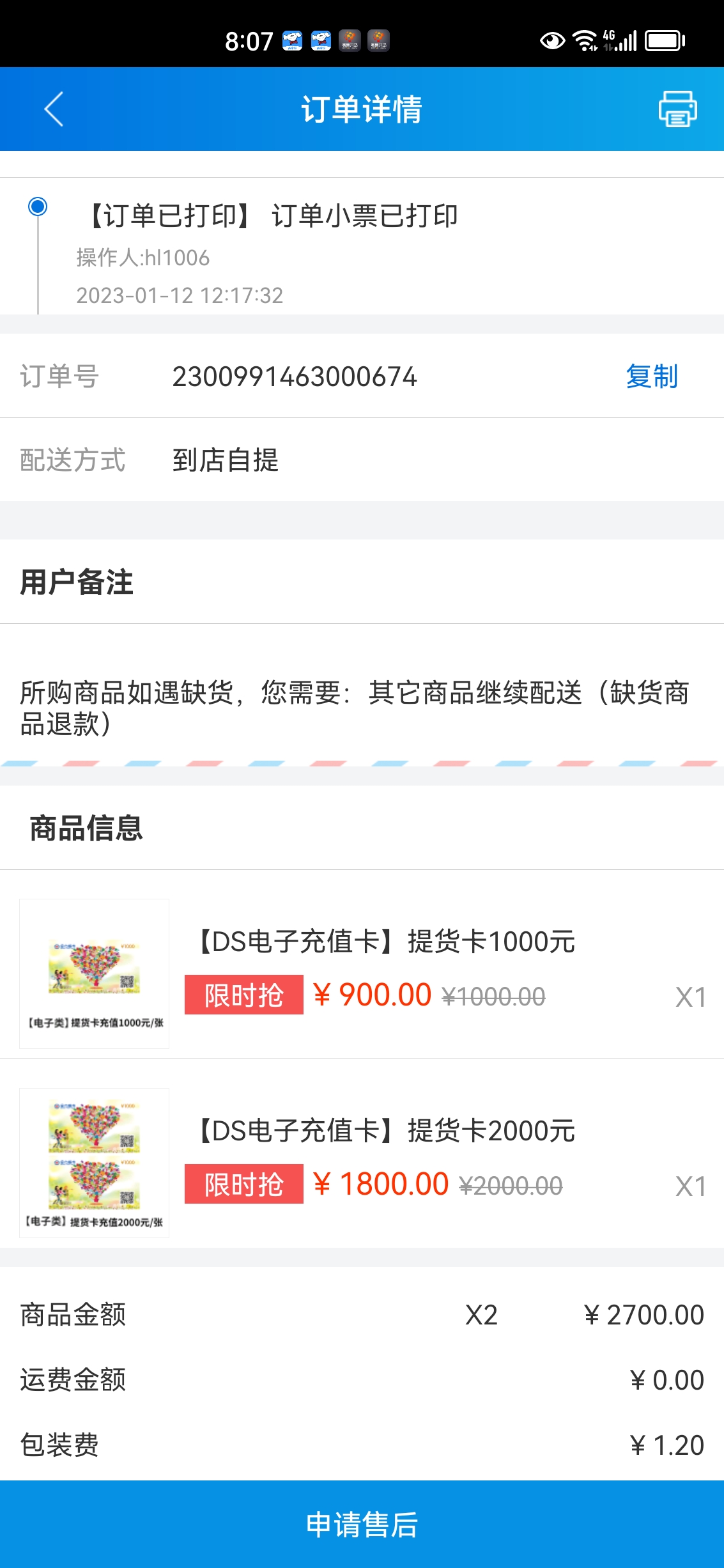This screenshot has height=1568, width=724.
Task: Copy the order number via 复制
Action: (651, 376)
